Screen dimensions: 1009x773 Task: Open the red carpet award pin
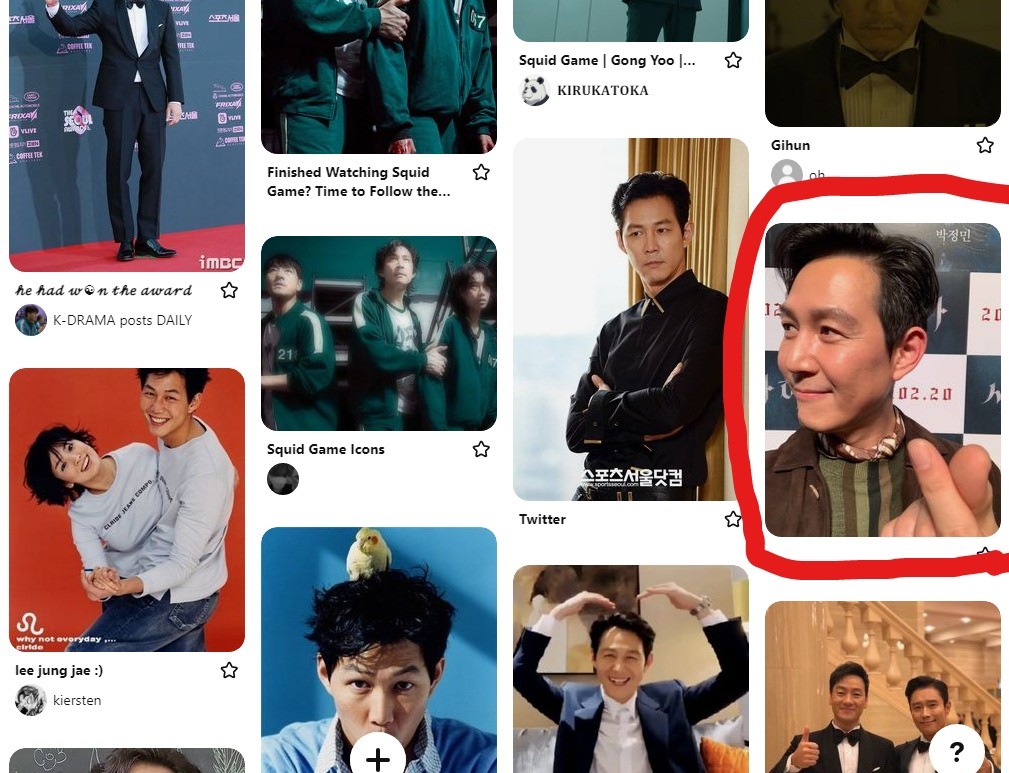coord(127,135)
